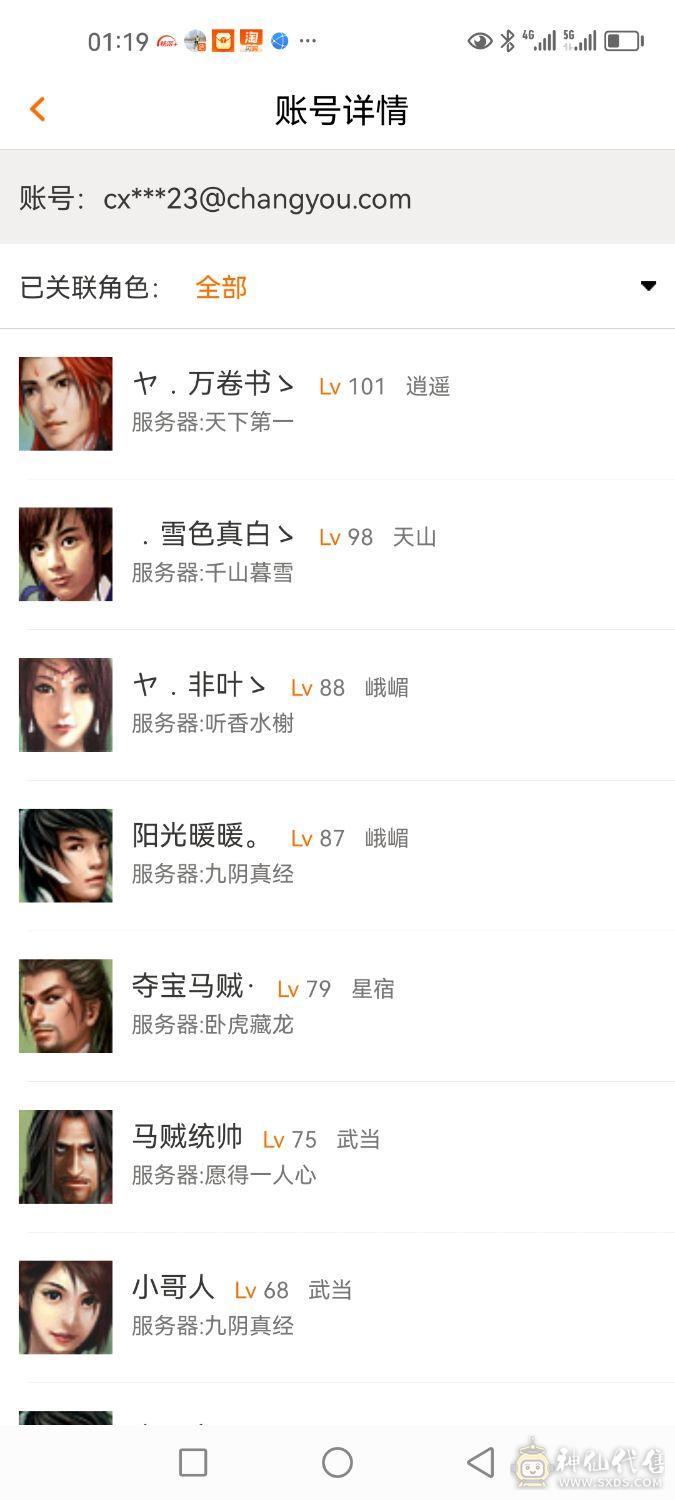Go back using the orange arrow
The image size is (675, 1500).
(38, 109)
